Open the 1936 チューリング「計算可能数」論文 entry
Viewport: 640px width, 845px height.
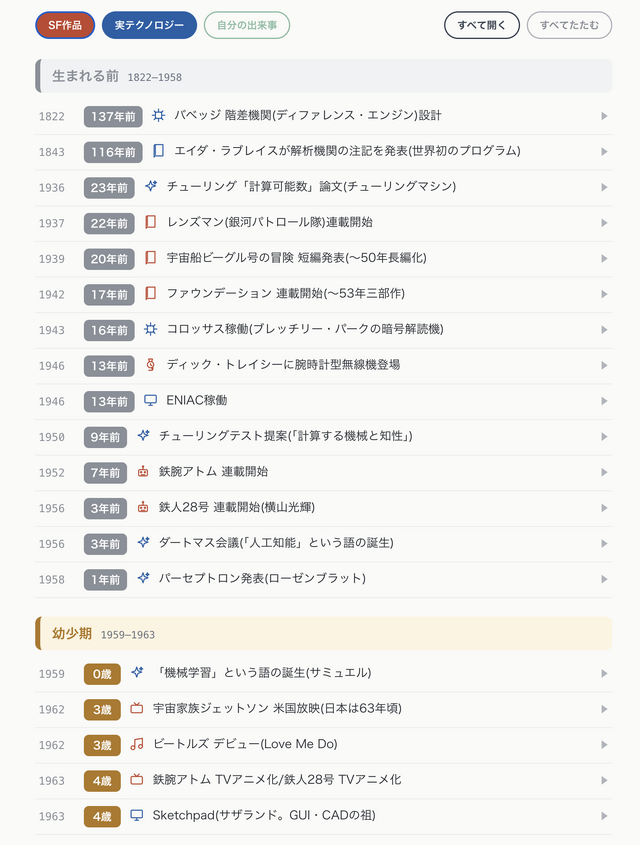(x=324, y=188)
